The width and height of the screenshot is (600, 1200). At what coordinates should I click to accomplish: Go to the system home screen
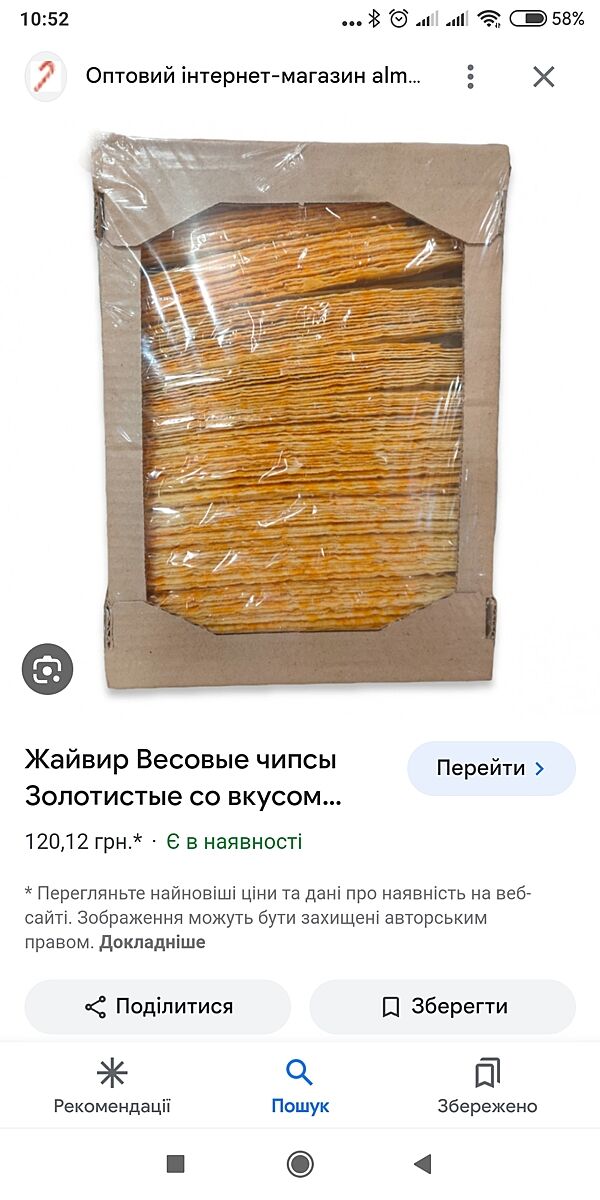[300, 1163]
